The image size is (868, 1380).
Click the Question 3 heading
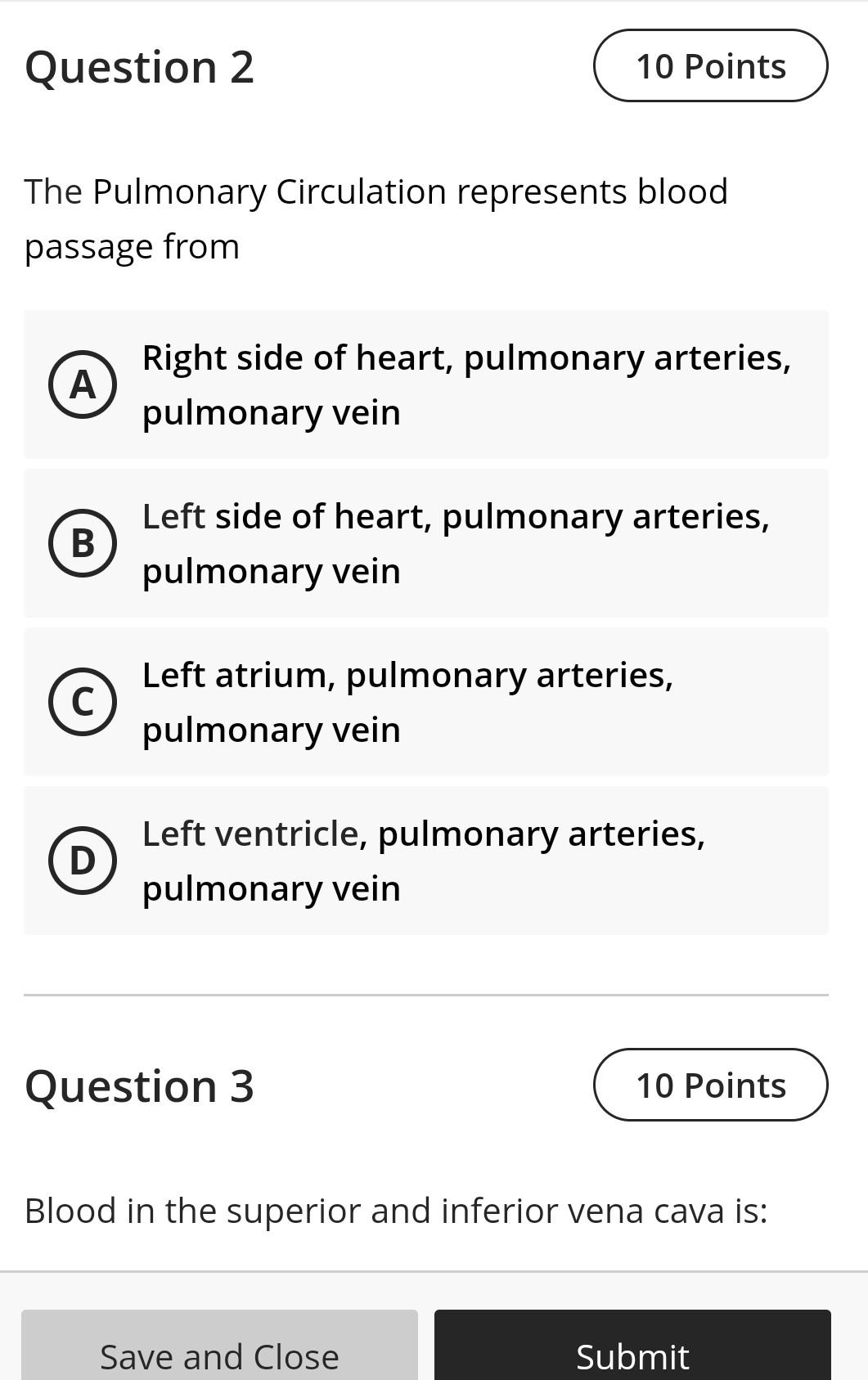point(138,1087)
